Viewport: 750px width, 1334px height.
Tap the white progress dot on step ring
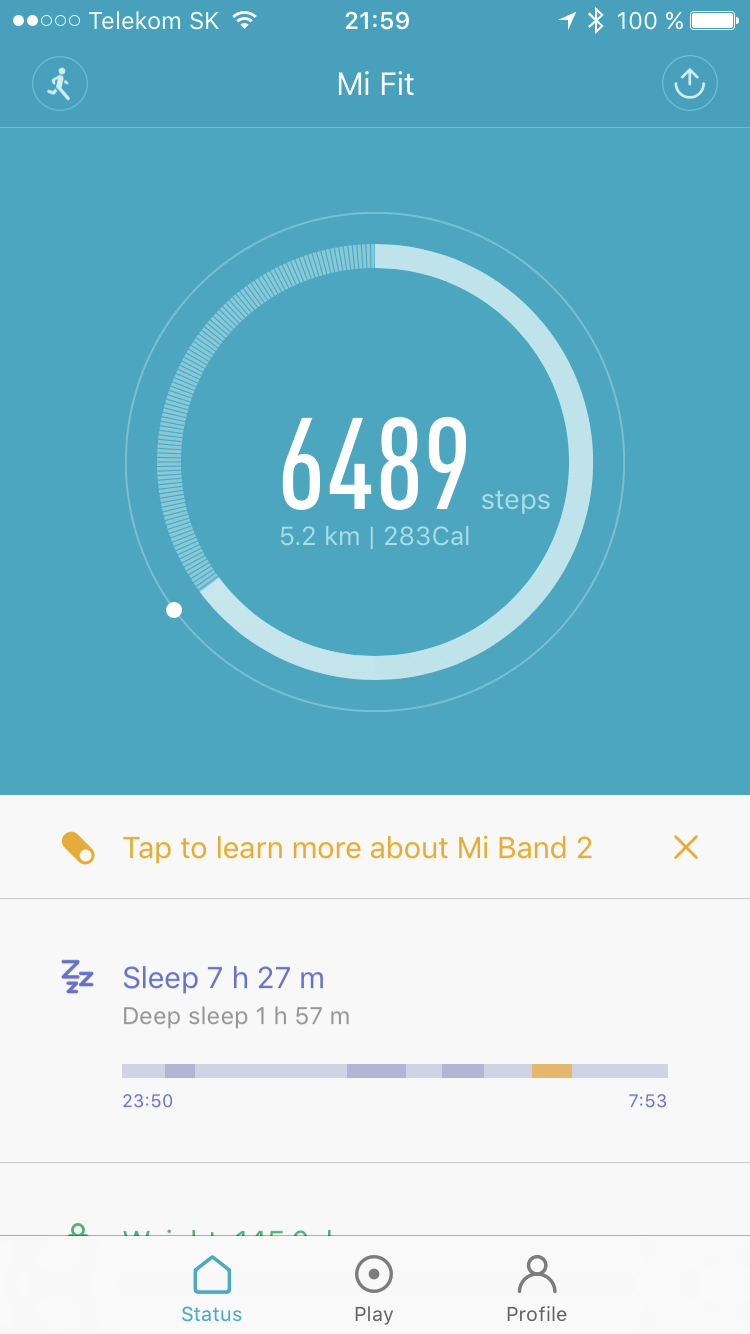[x=174, y=609]
